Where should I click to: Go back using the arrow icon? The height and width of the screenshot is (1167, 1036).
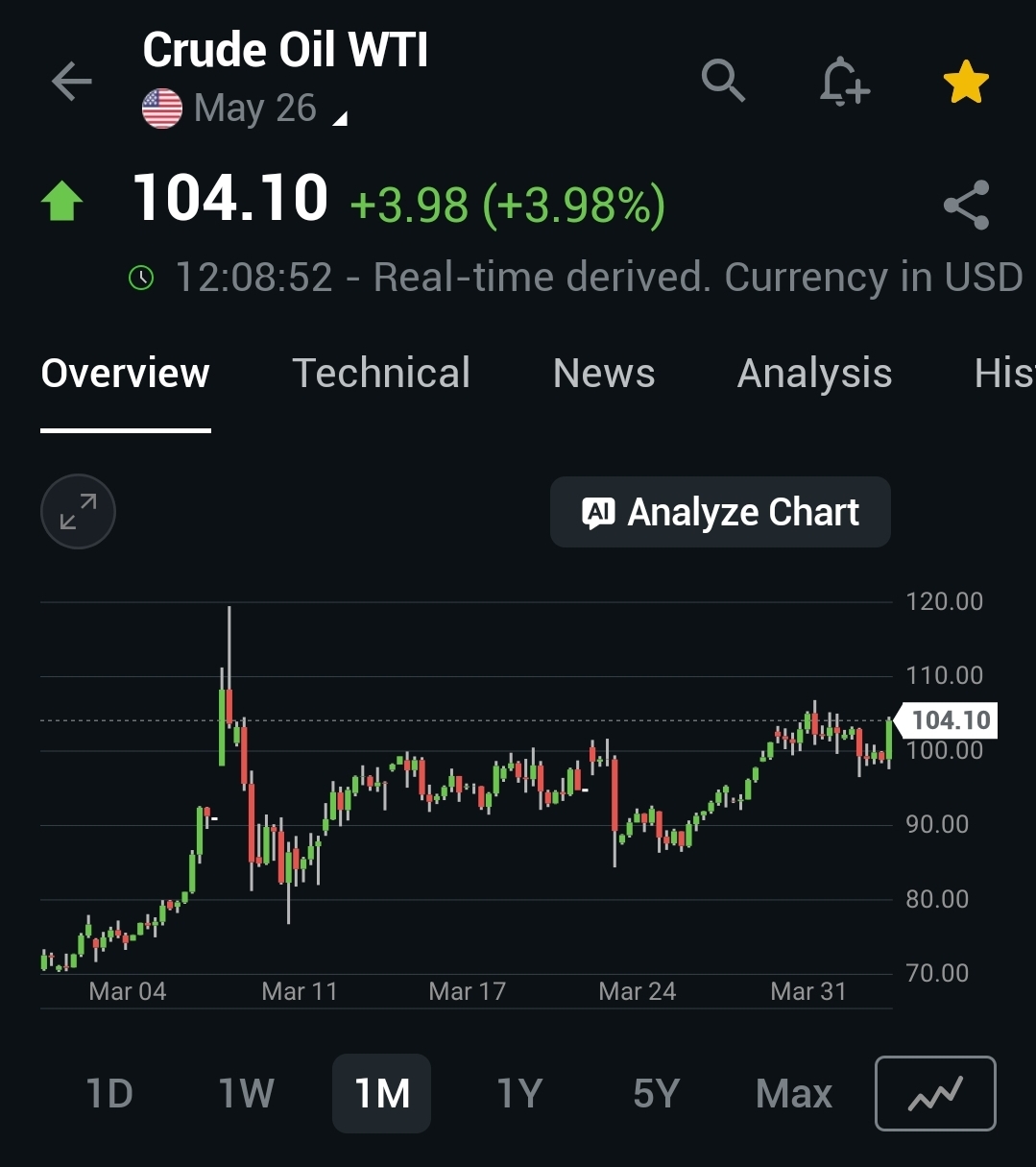pos(71,82)
